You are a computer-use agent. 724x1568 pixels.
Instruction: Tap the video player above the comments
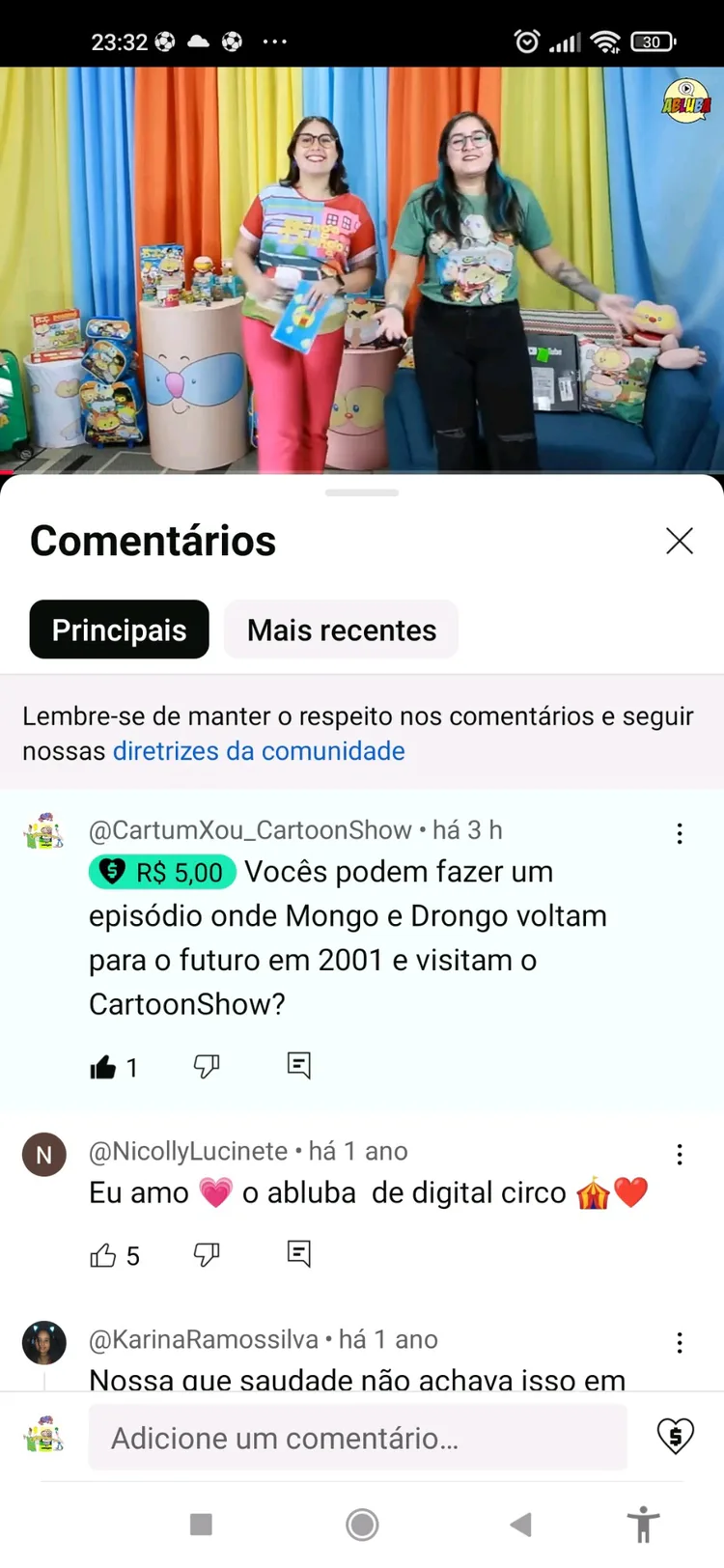click(362, 270)
